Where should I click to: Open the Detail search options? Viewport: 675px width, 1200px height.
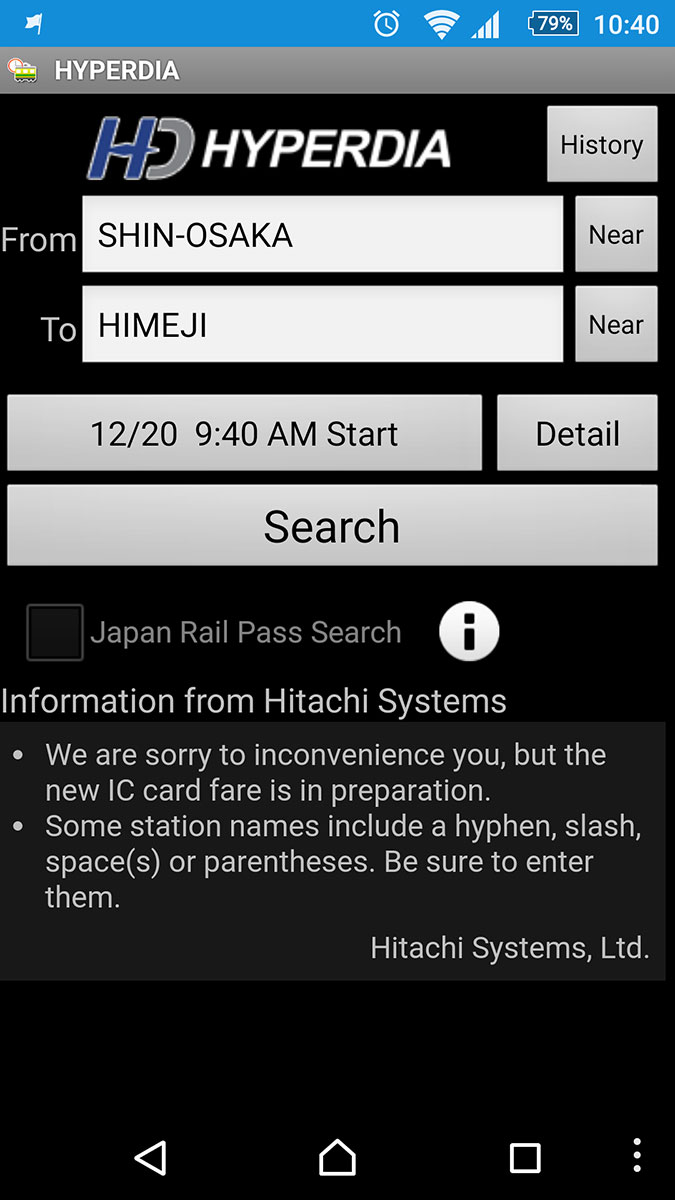pos(577,433)
